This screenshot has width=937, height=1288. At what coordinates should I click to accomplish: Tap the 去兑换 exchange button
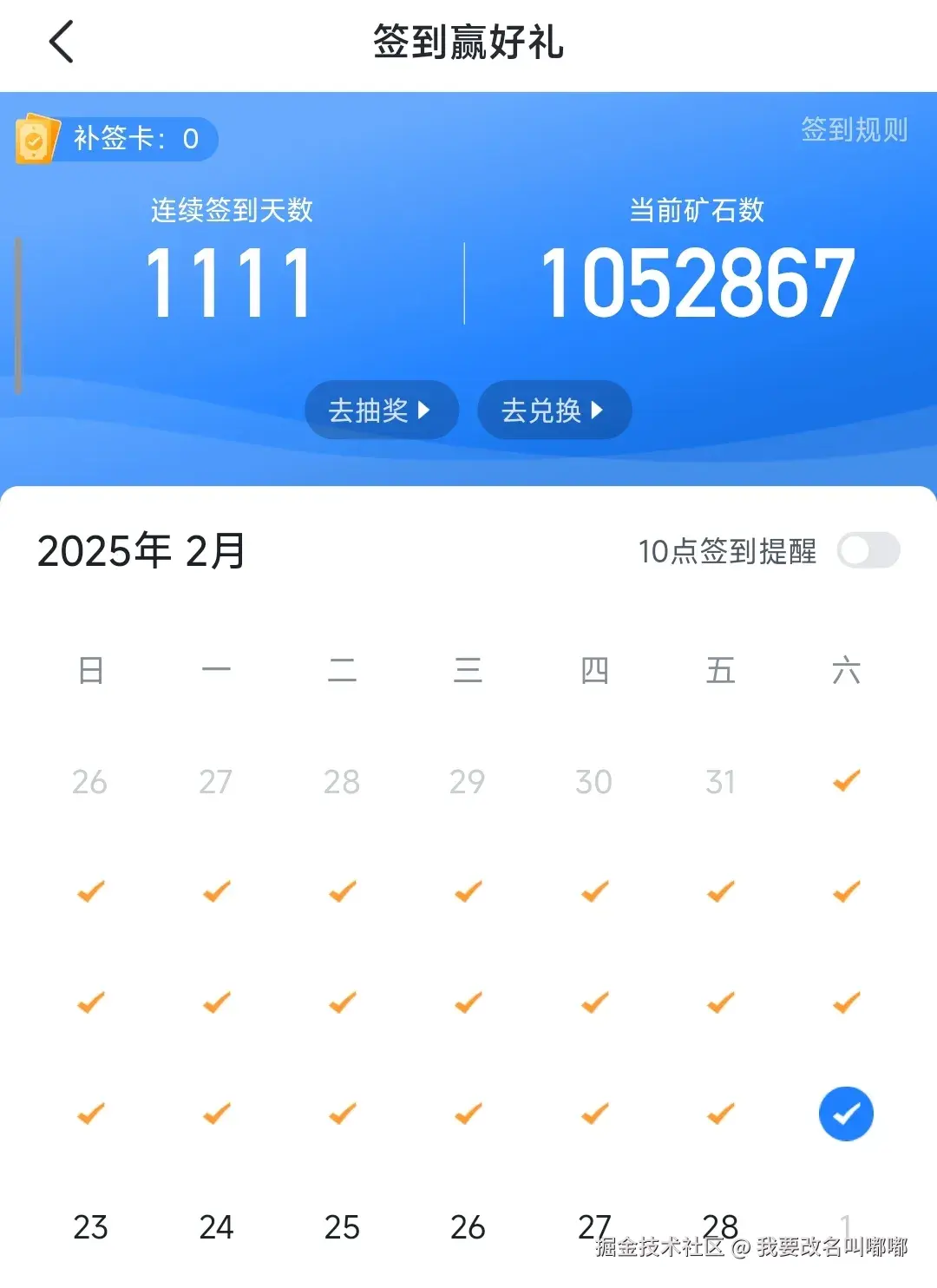[x=554, y=411]
